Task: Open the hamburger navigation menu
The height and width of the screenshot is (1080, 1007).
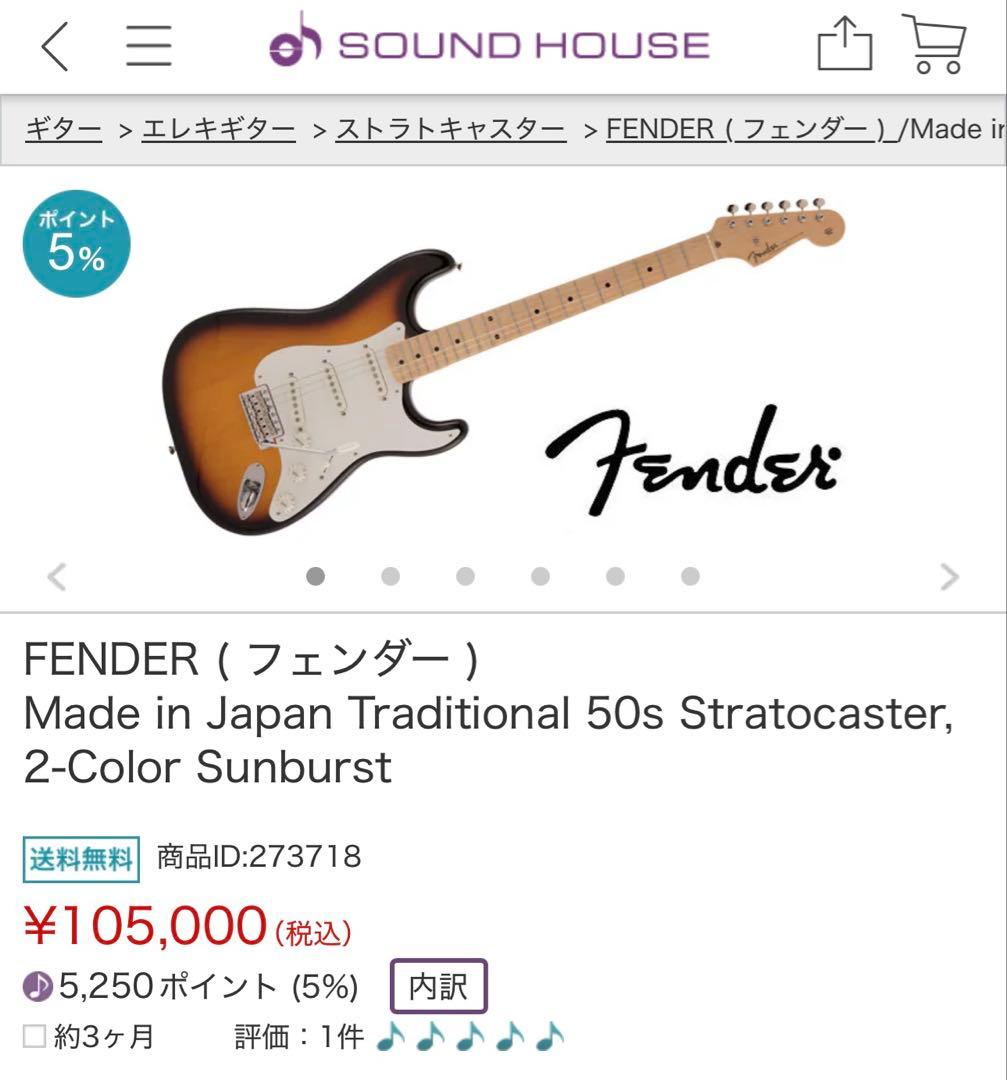Action: coord(148,45)
